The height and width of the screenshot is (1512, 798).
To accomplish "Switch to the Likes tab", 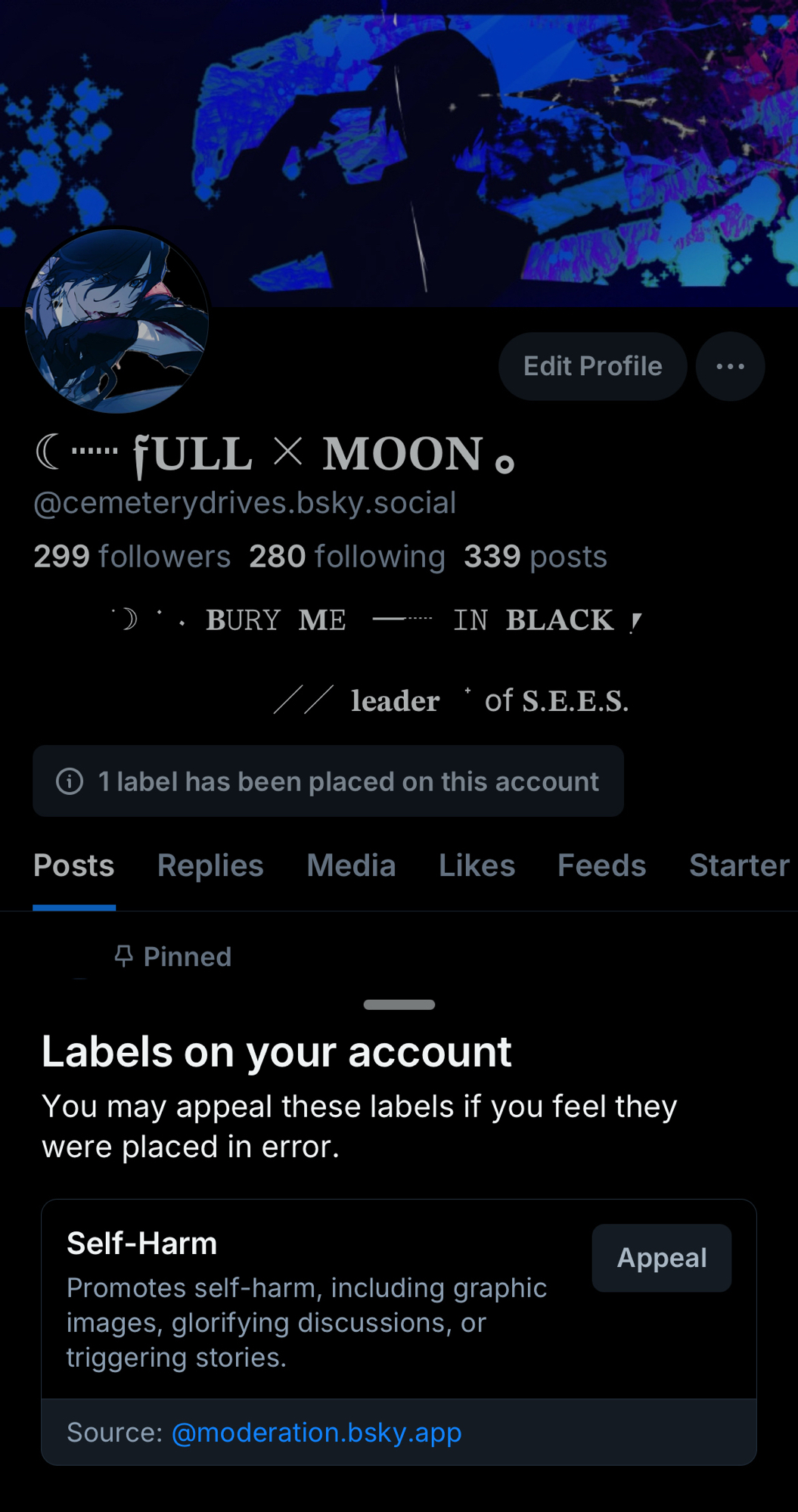I will coord(477,865).
